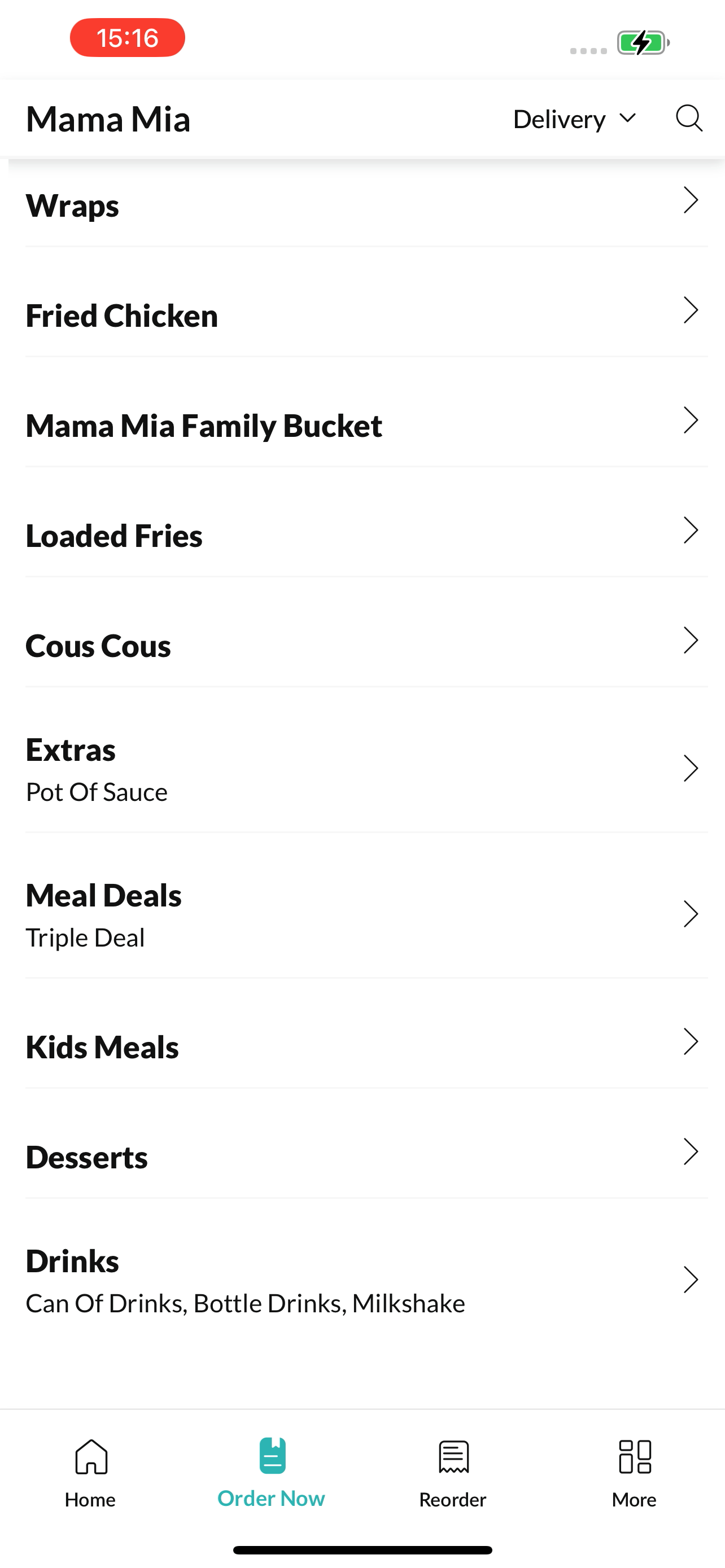
Task: Tap the Order Now tab
Action: click(272, 1473)
